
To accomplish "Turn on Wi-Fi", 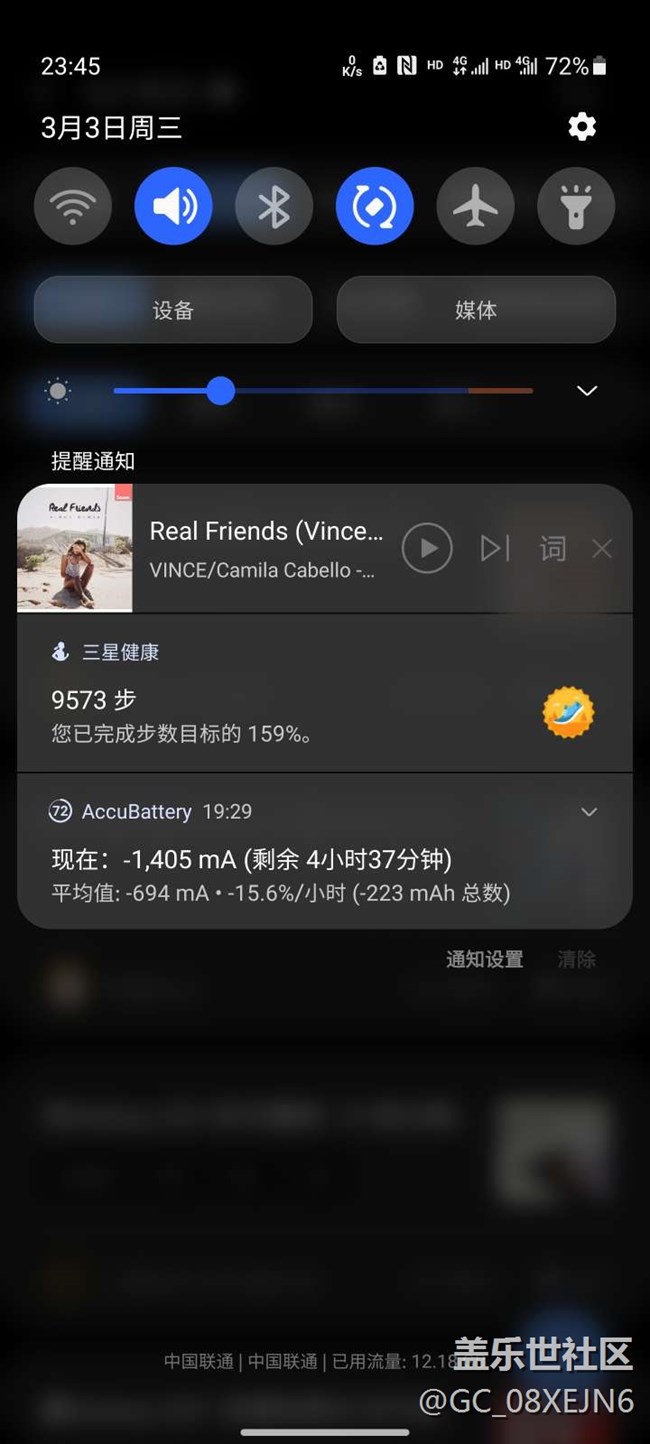I will (x=73, y=207).
